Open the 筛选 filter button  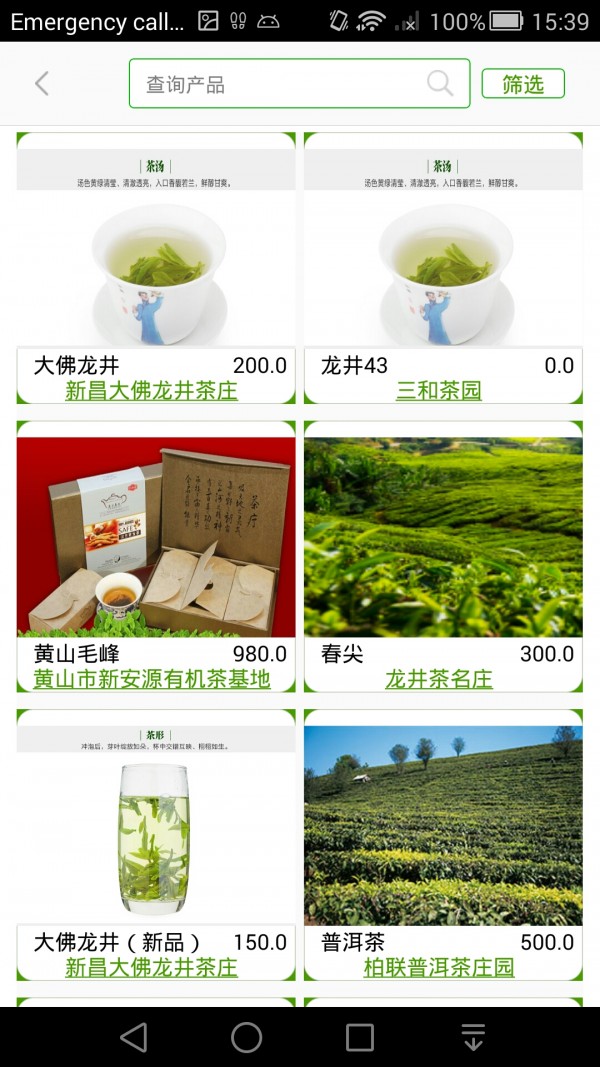(523, 84)
